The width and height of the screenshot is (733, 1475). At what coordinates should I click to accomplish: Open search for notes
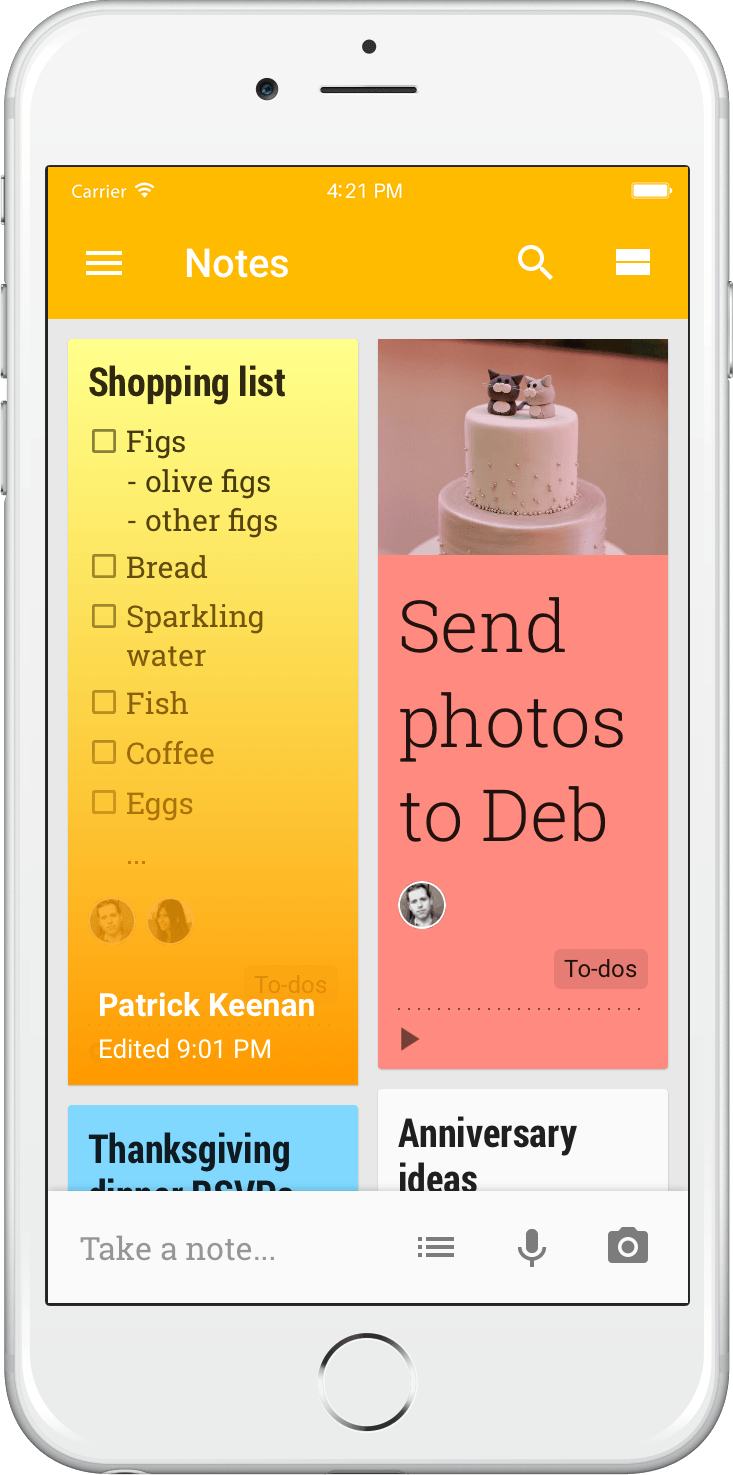[x=535, y=263]
